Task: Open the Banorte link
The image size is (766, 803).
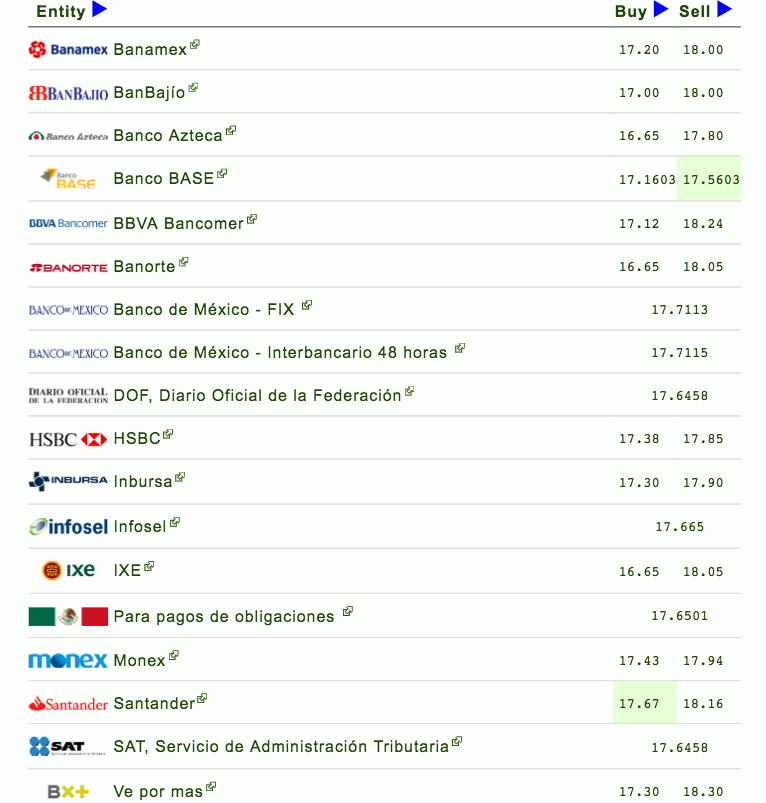Action: coord(144,266)
